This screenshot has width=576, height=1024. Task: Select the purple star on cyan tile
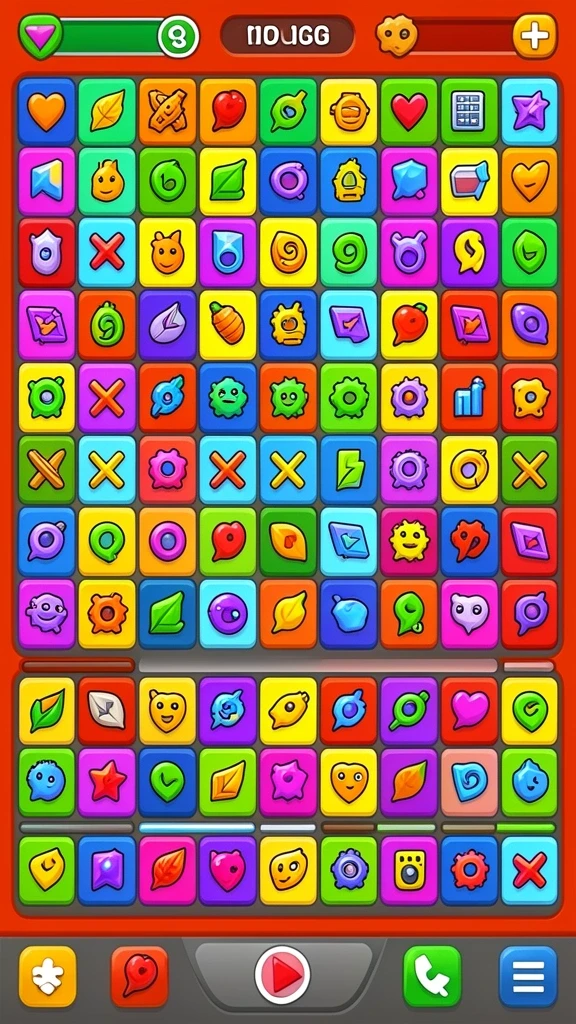pos(530,111)
